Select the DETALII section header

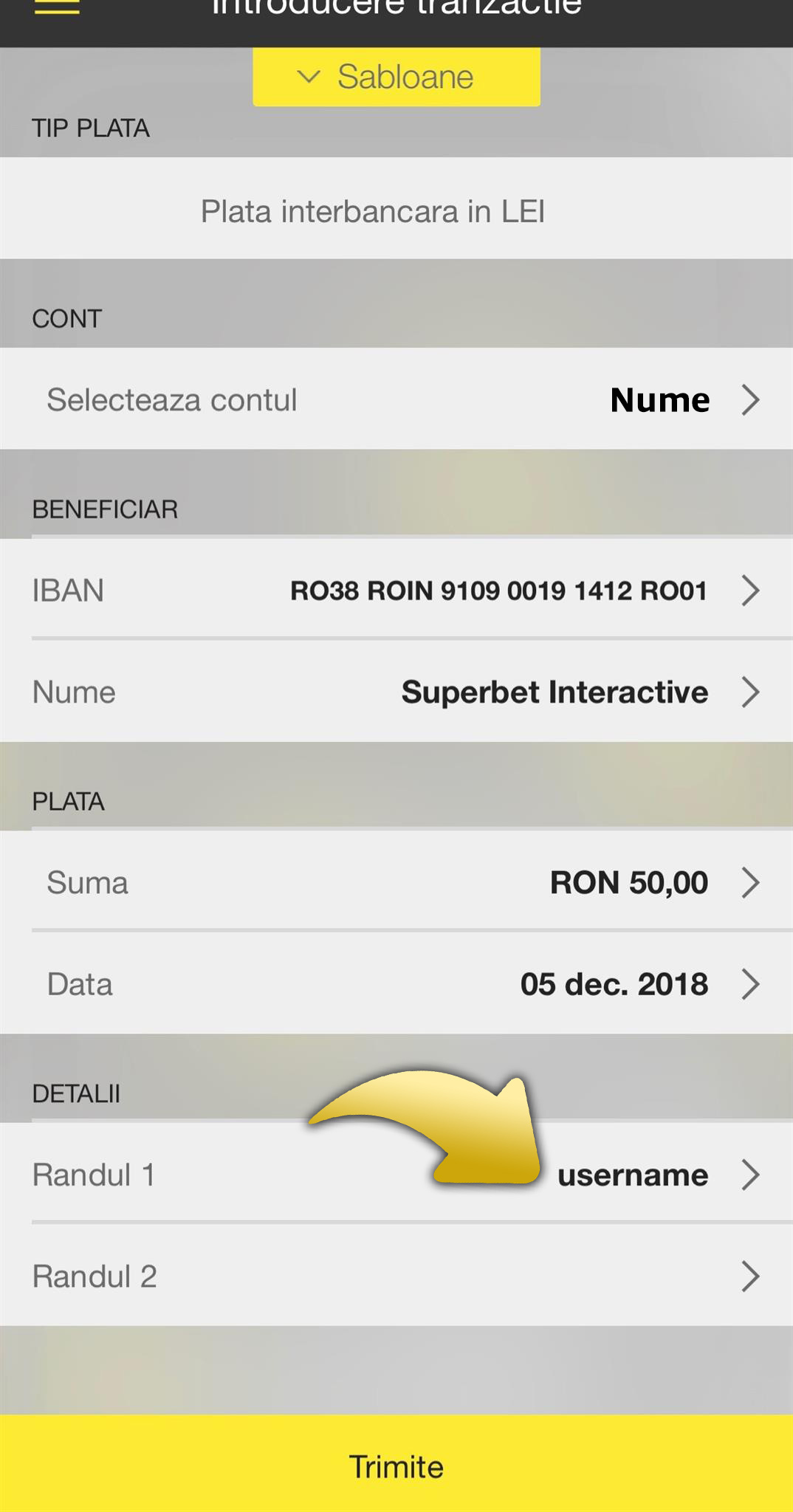pyautogui.click(x=76, y=1093)
